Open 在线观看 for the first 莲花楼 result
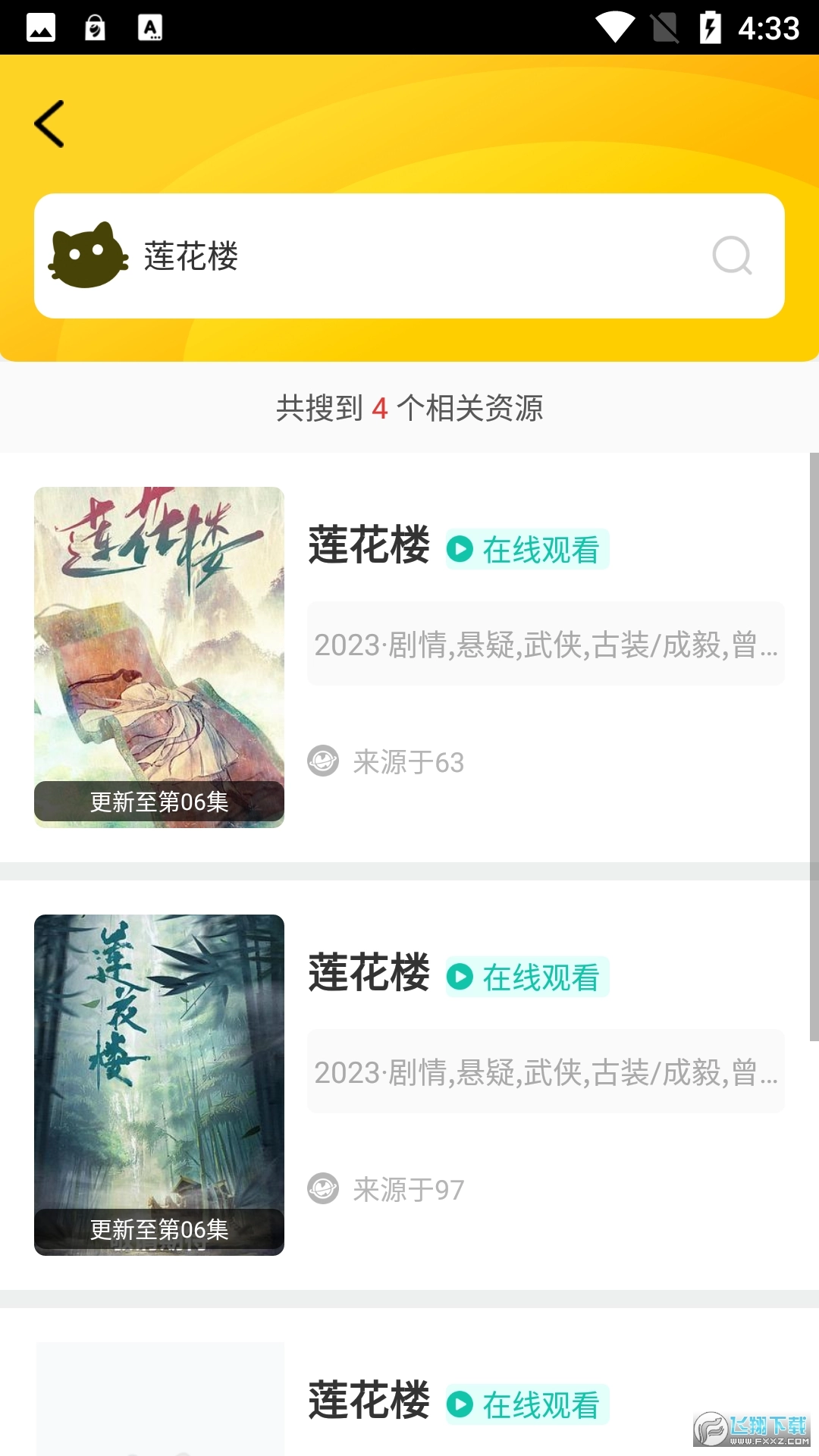The image size is (819, 1456). (526, 549)
